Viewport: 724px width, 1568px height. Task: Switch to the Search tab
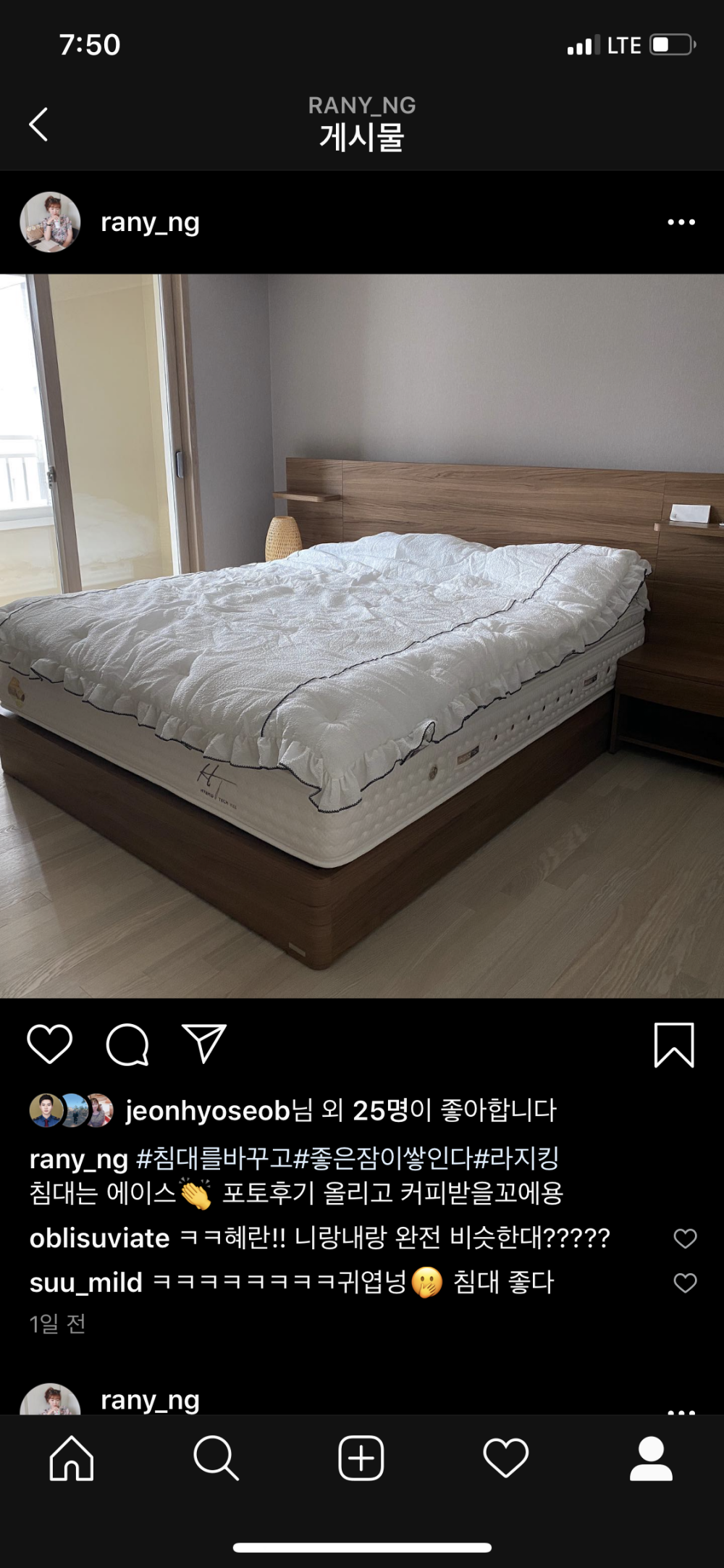point(216,1458)
